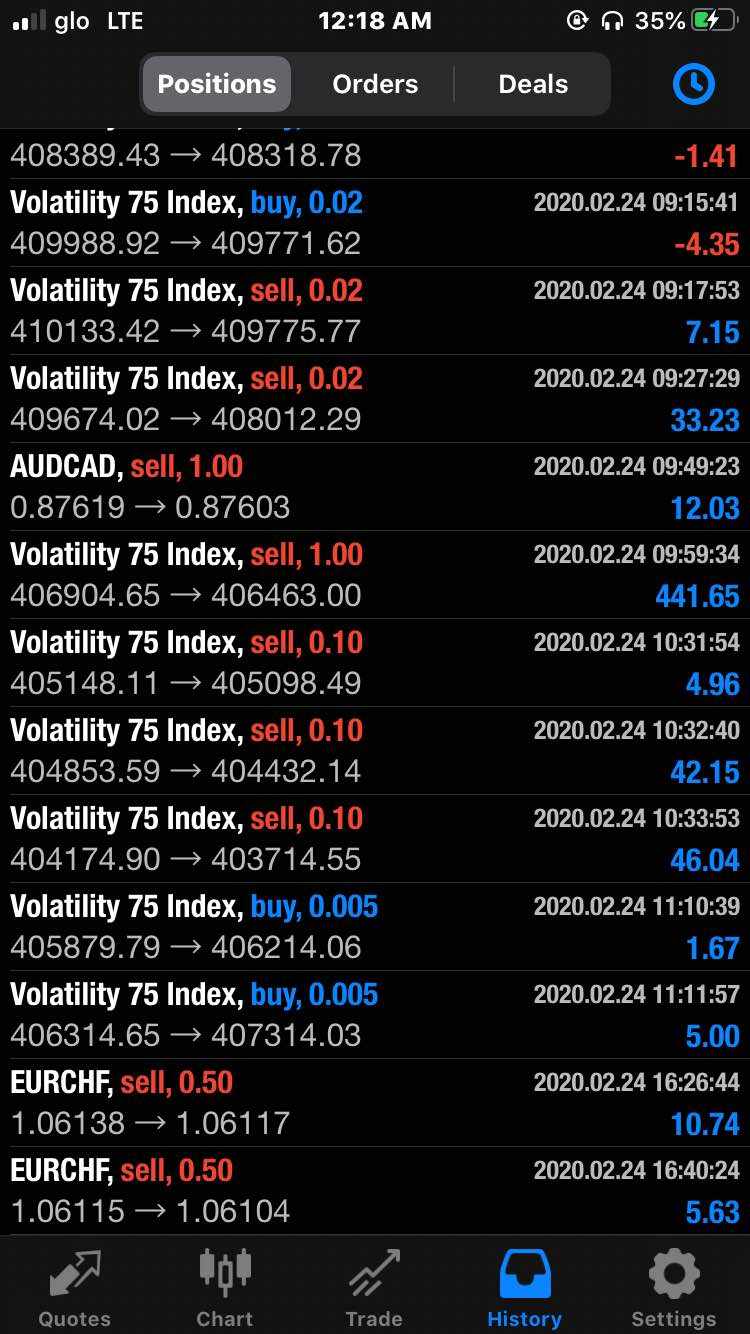Screen dimensions: 750x1334
Task: Select the Deals segment
Action: pos(533,84)
